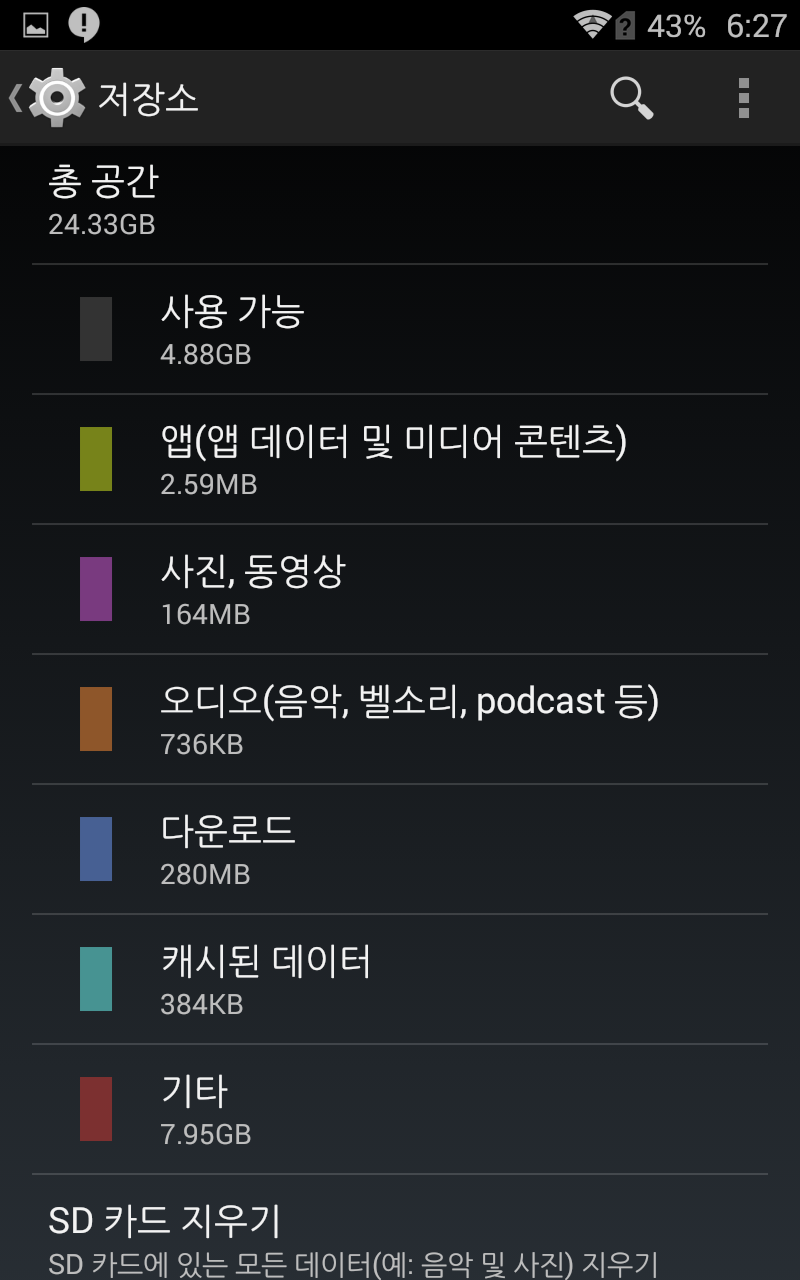Open the 앱(앱 데이터 및 미디어 콘텐츠) row

click(x=400, y=459)
